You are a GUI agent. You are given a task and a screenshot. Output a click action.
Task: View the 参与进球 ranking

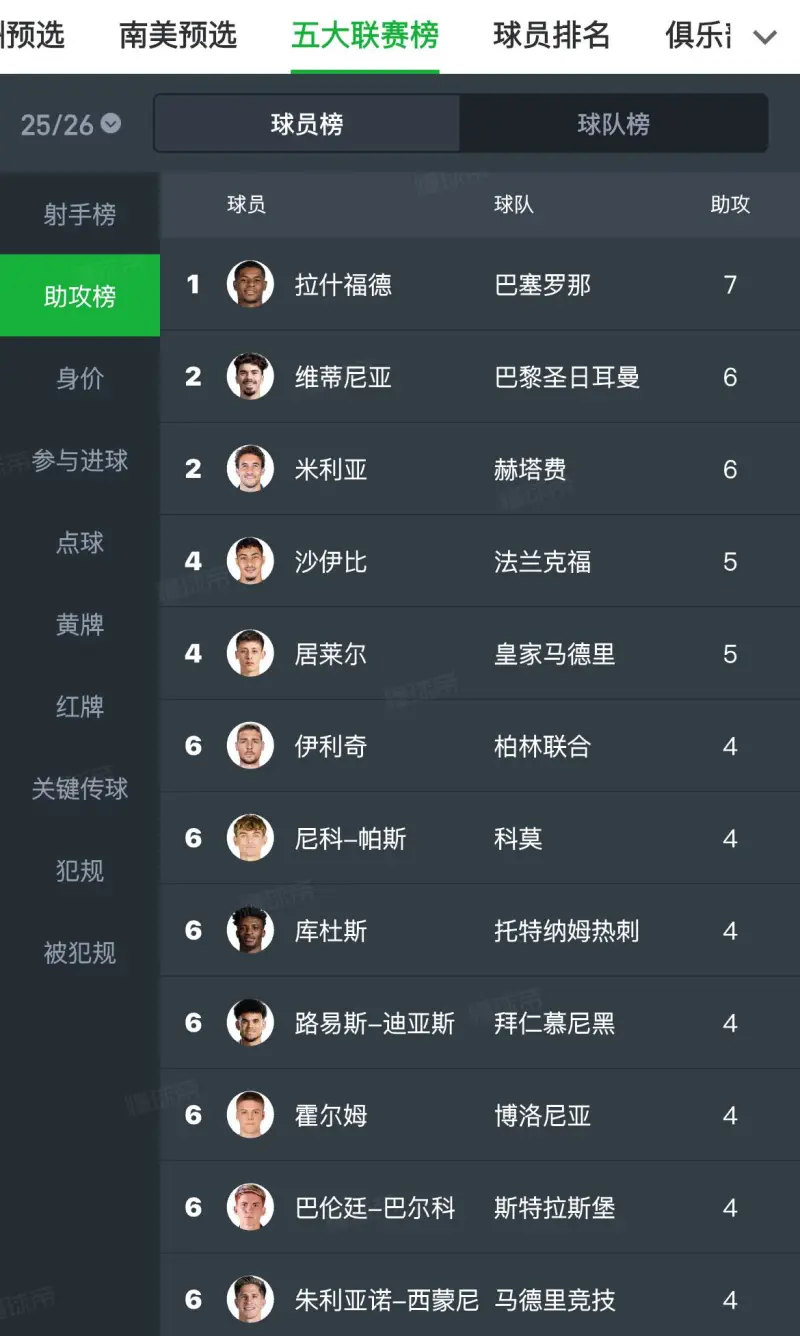tap(80, 460)
